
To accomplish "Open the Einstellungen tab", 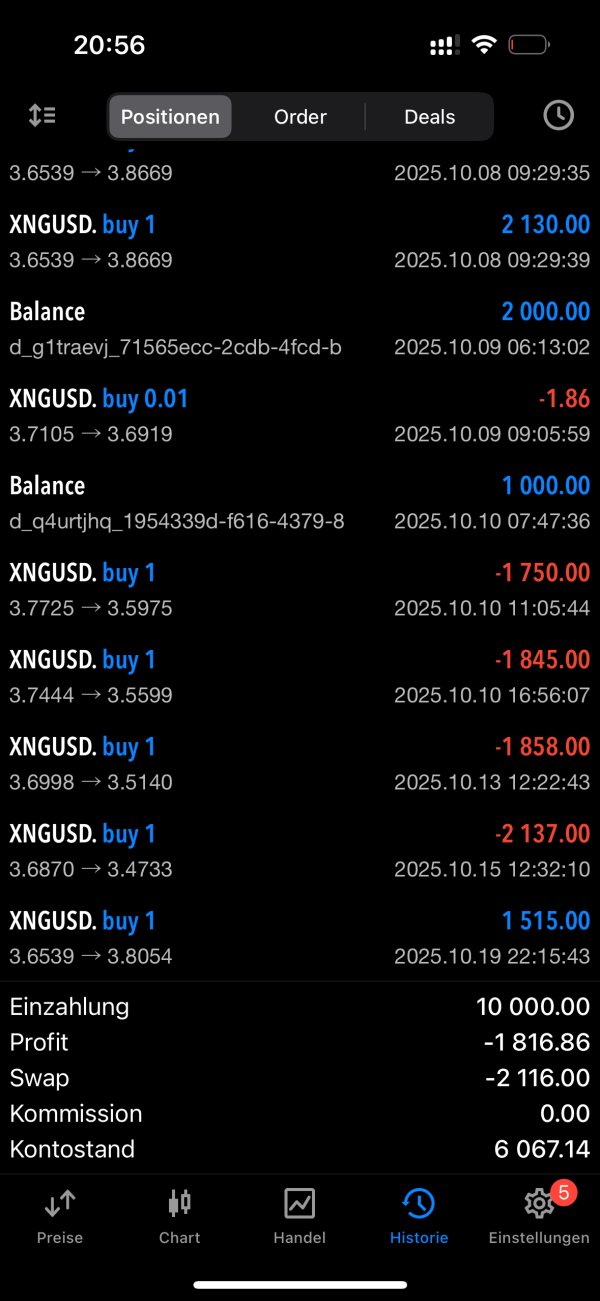I will coord(539,1216).
